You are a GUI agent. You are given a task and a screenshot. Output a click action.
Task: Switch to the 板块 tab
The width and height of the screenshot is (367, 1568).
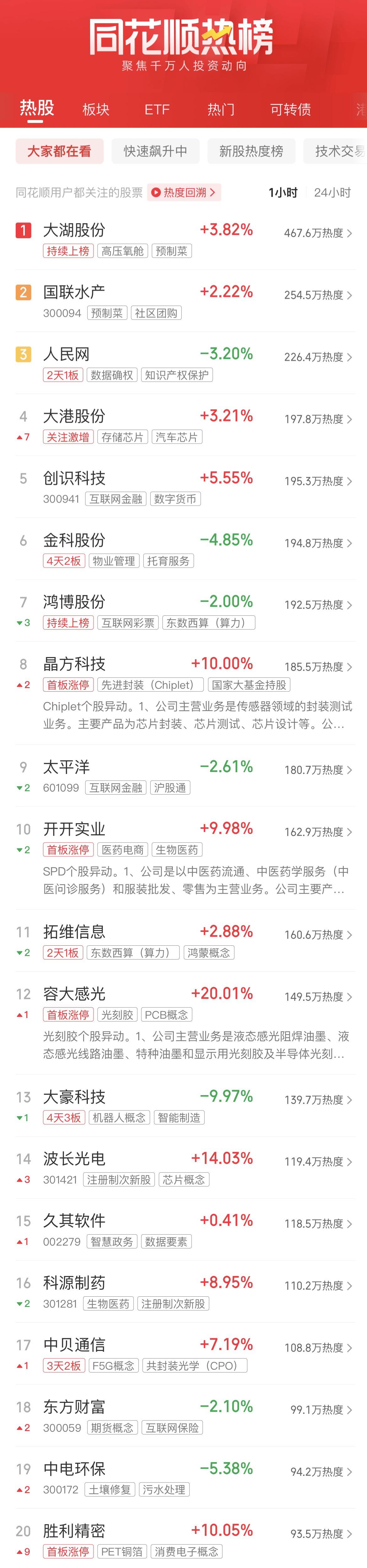coord(96,110)
